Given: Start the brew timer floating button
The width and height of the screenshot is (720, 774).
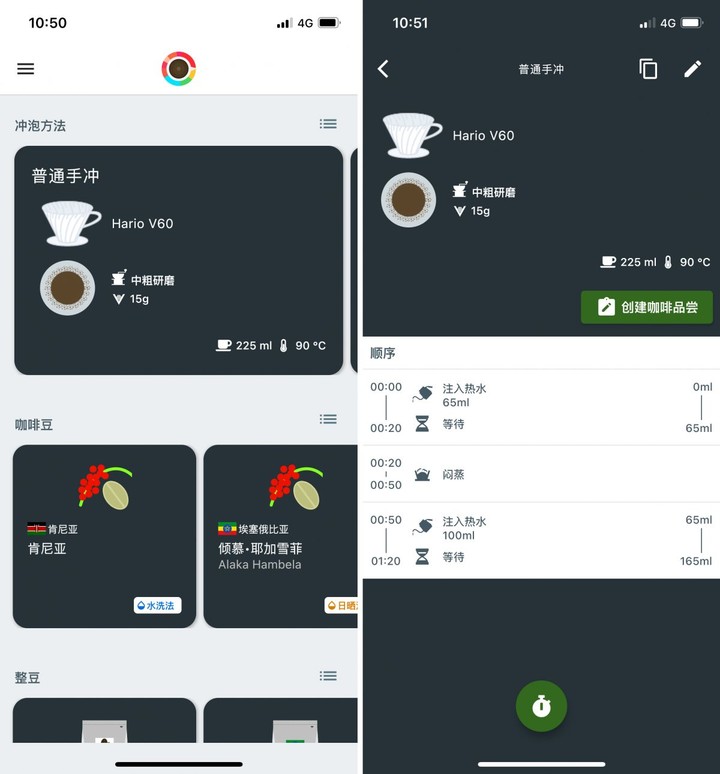Looking at the screenshot, I should pos(541,707).
